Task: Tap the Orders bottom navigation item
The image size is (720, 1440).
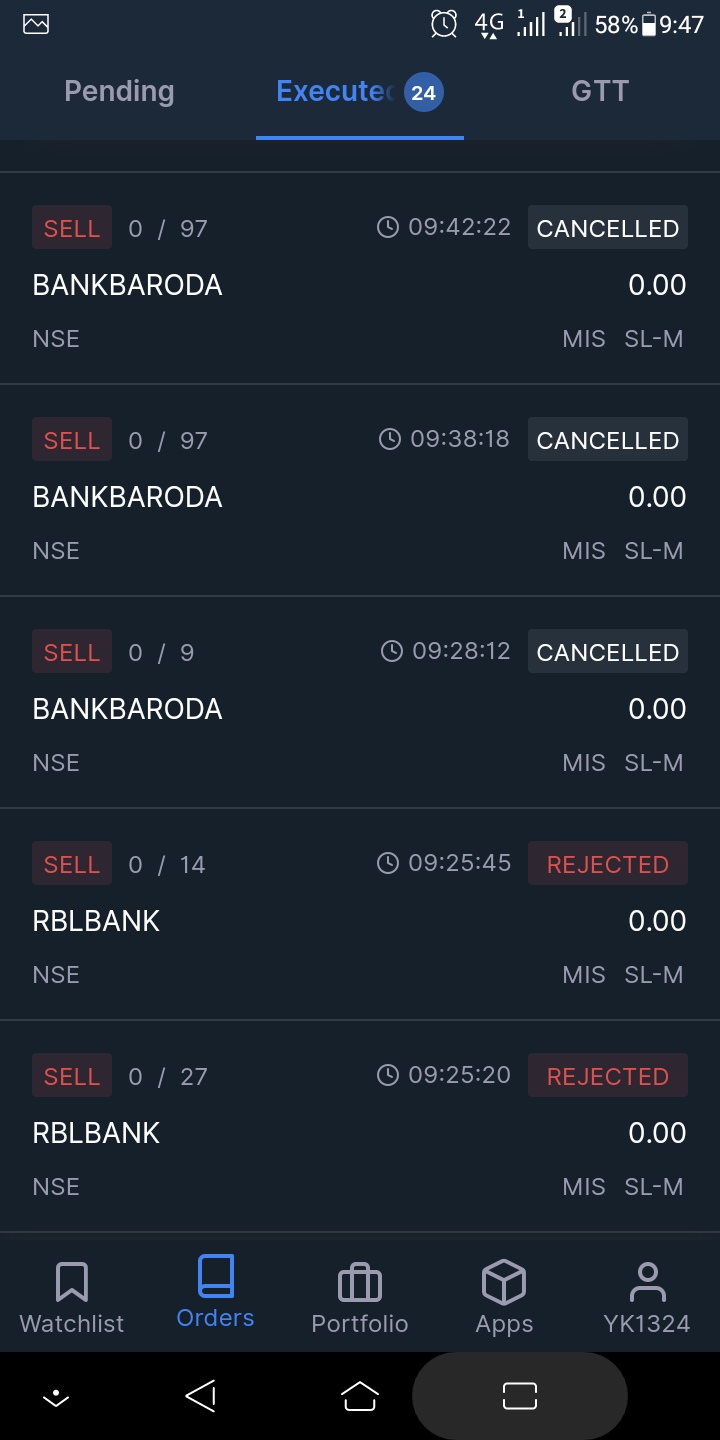Action: coord(215,1293)
